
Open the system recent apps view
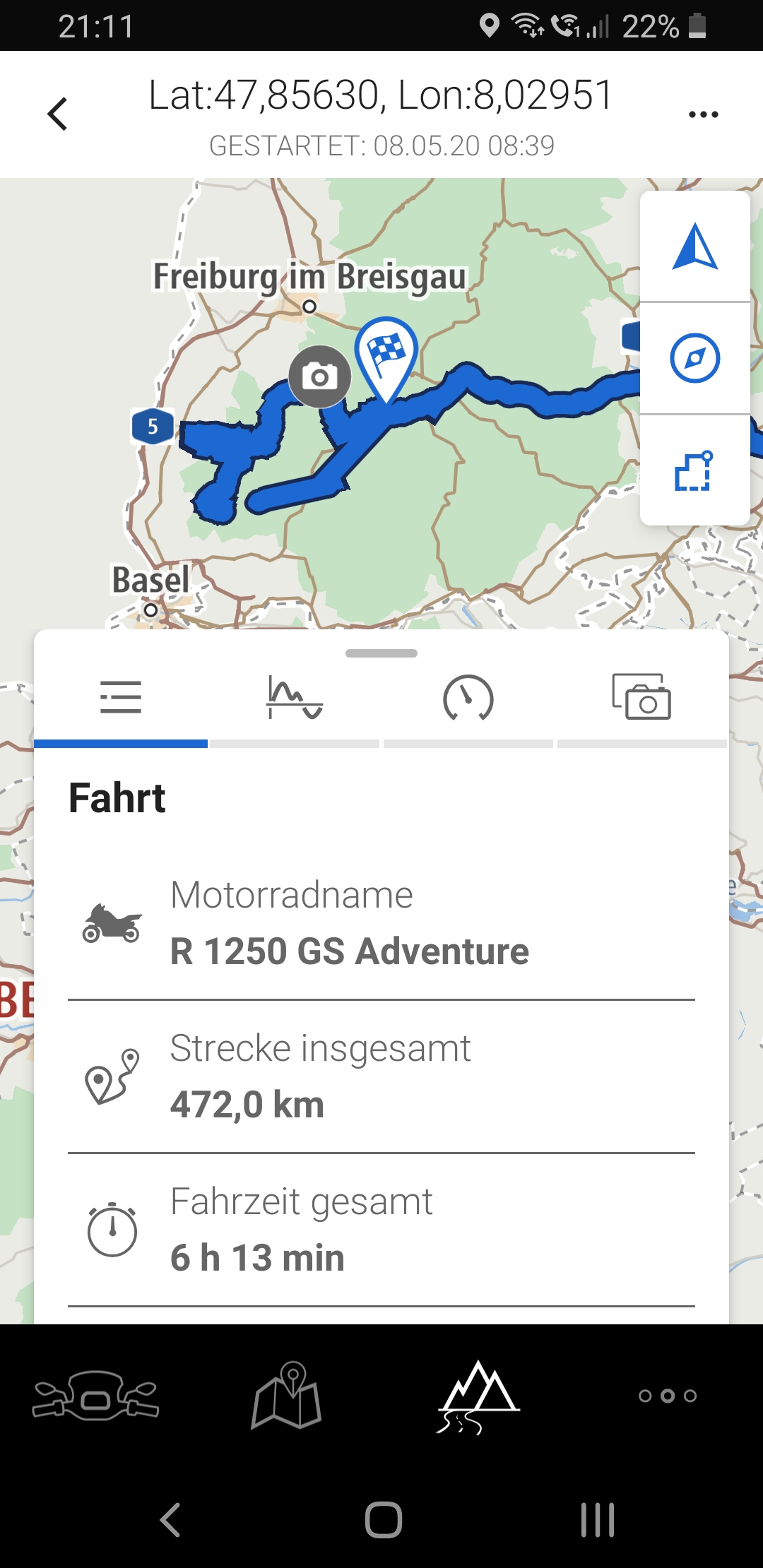coord(598,1519)
